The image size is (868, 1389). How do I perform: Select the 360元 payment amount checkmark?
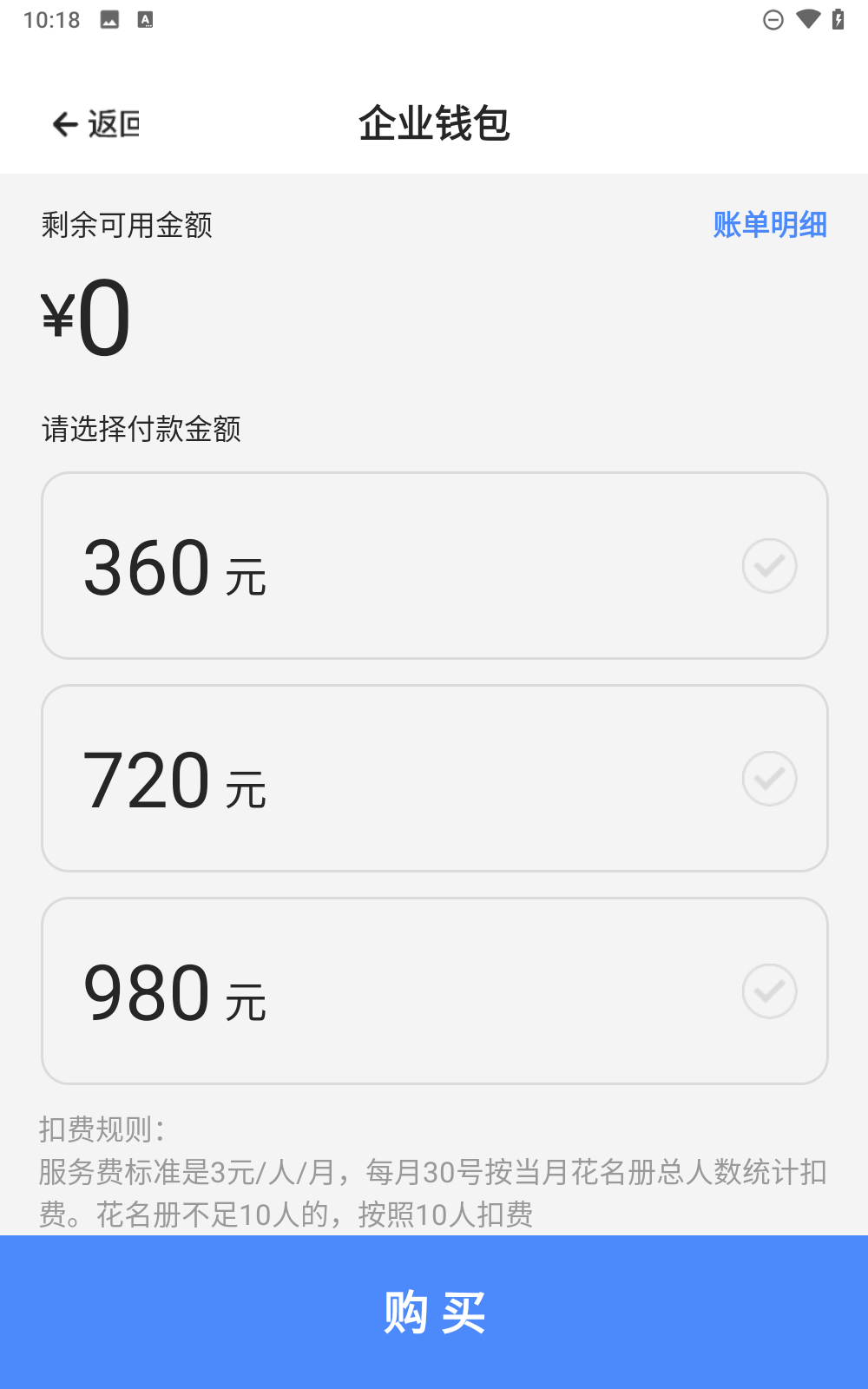click(x=769, y=566)
